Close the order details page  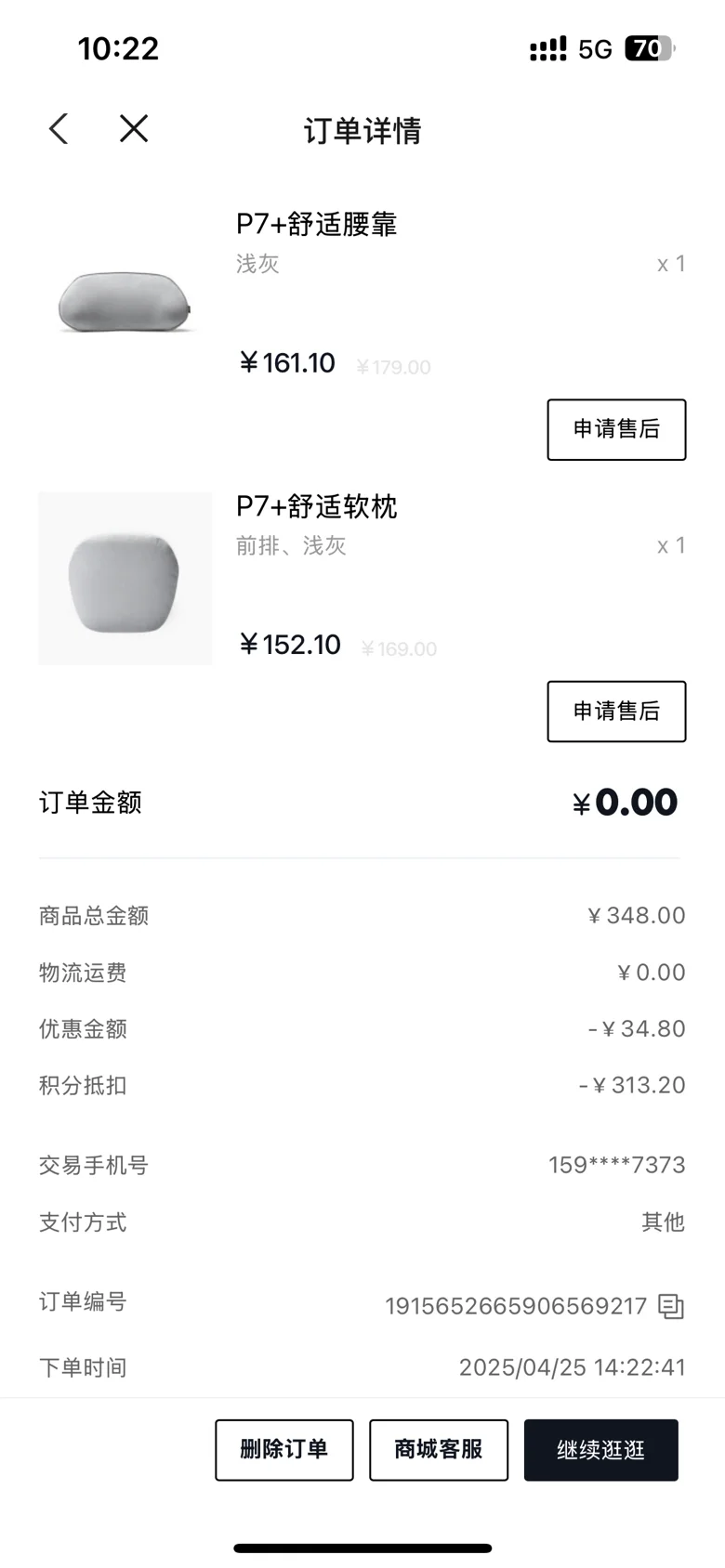coord(134,129)
